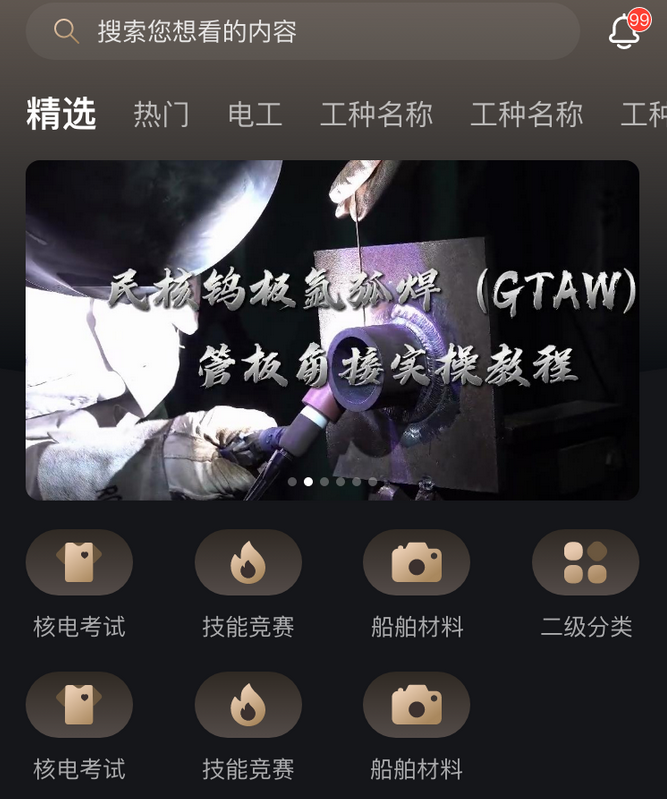Switch to the 精选 tab

coord(61,114)
